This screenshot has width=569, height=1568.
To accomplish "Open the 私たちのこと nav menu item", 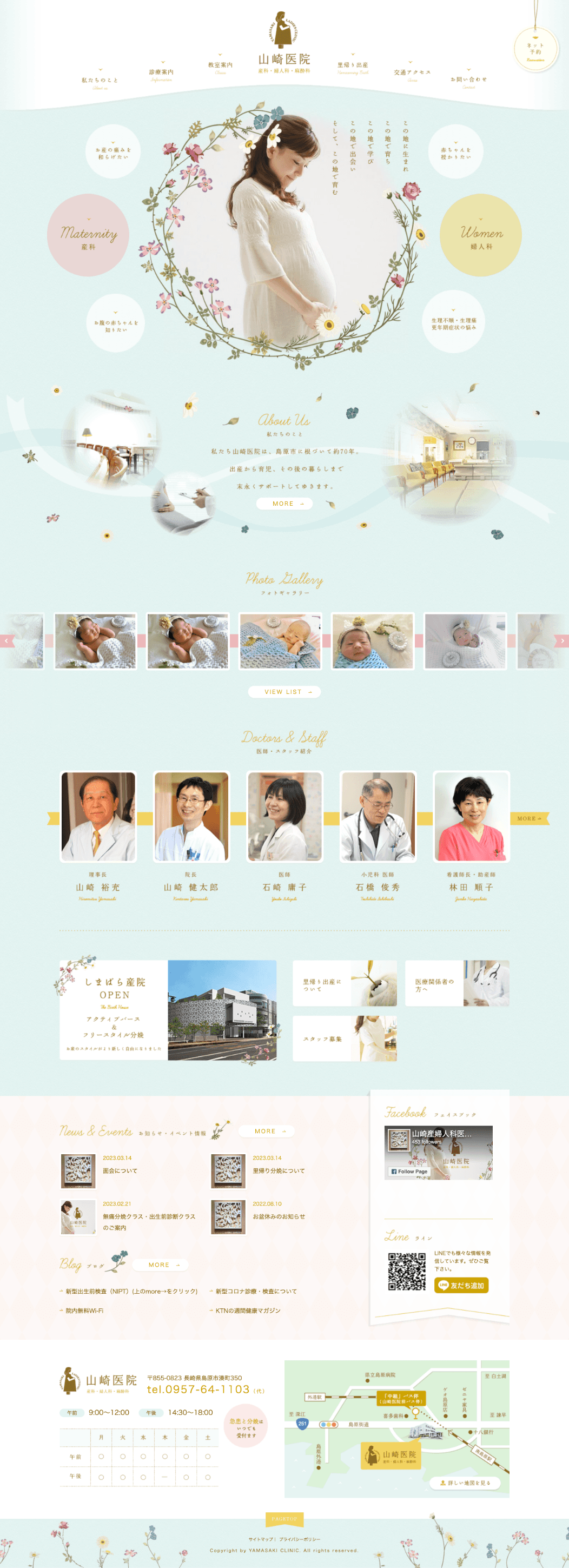I will pos(100,81).
